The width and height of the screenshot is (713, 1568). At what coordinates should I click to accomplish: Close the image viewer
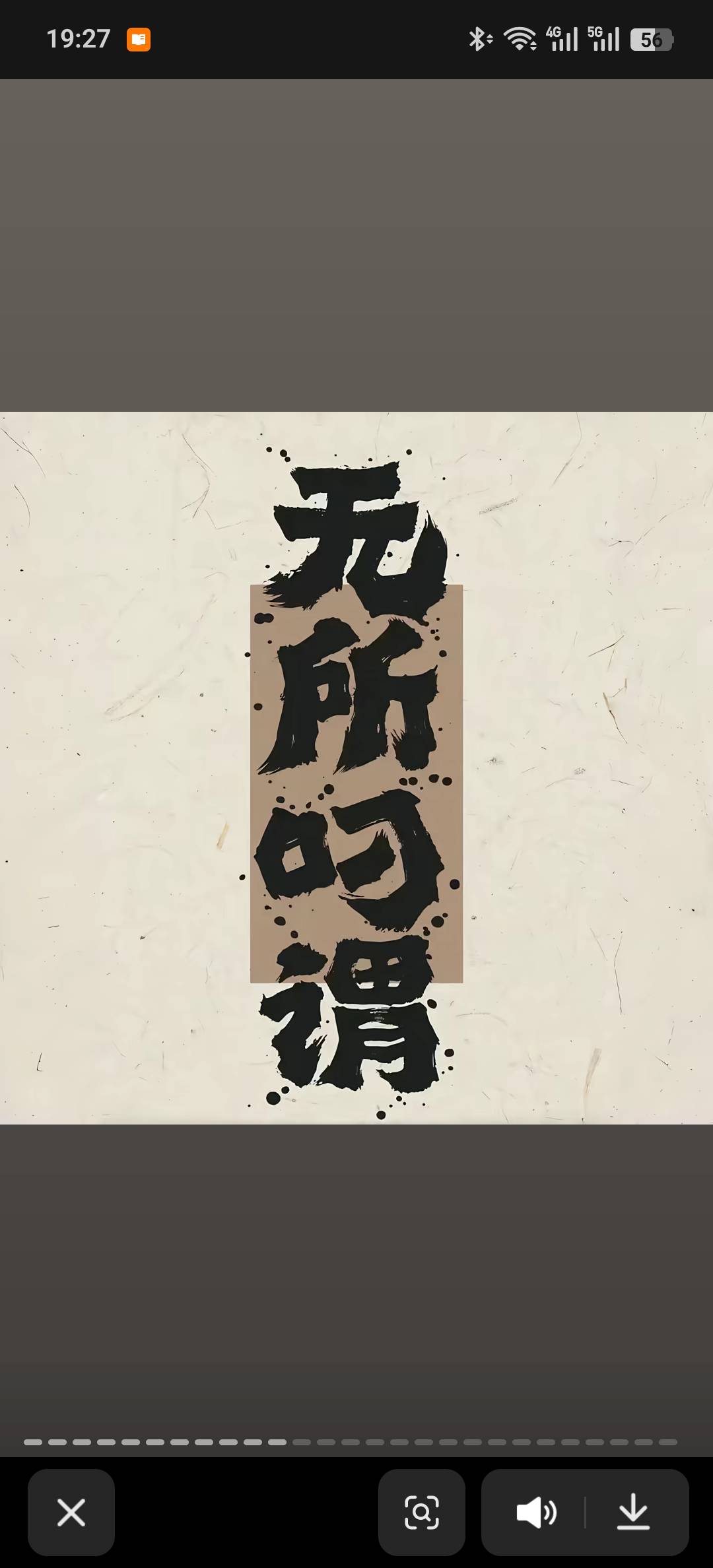(71, 1512)
